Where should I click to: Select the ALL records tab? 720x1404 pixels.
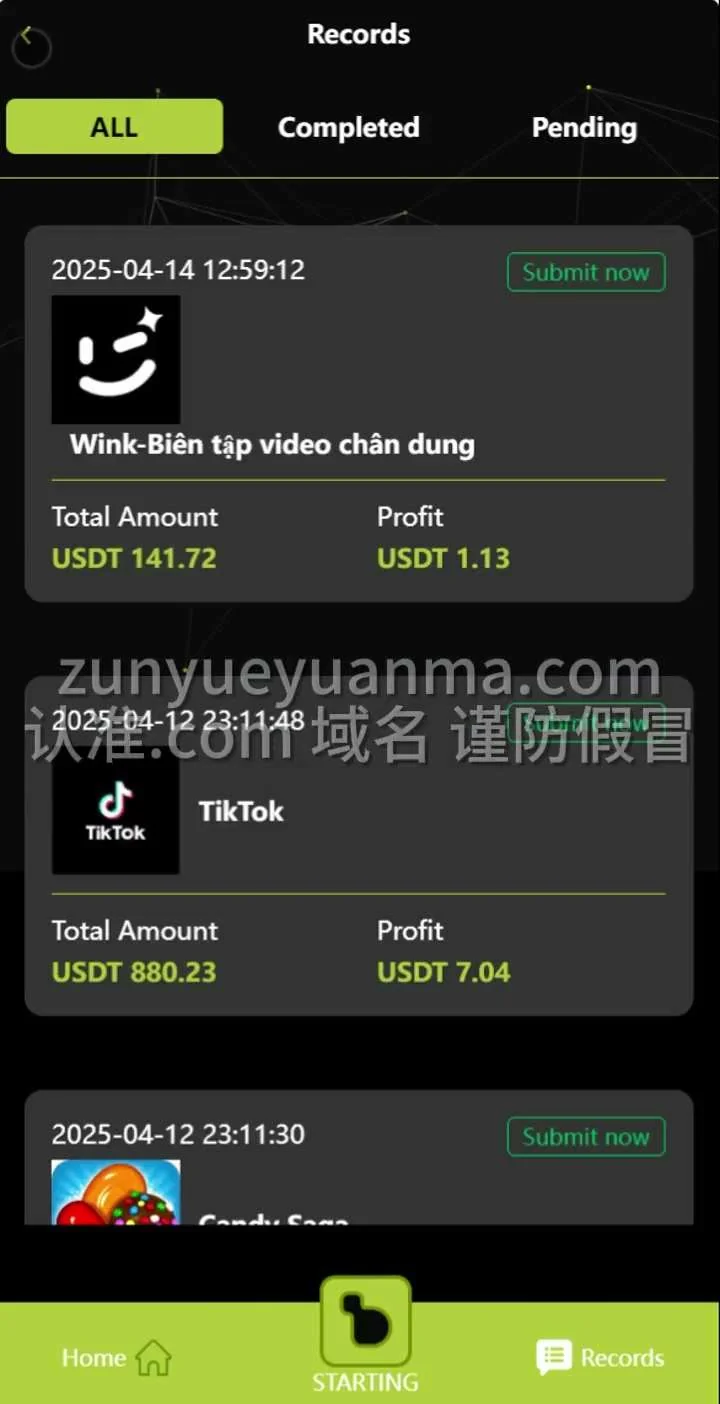114,127
